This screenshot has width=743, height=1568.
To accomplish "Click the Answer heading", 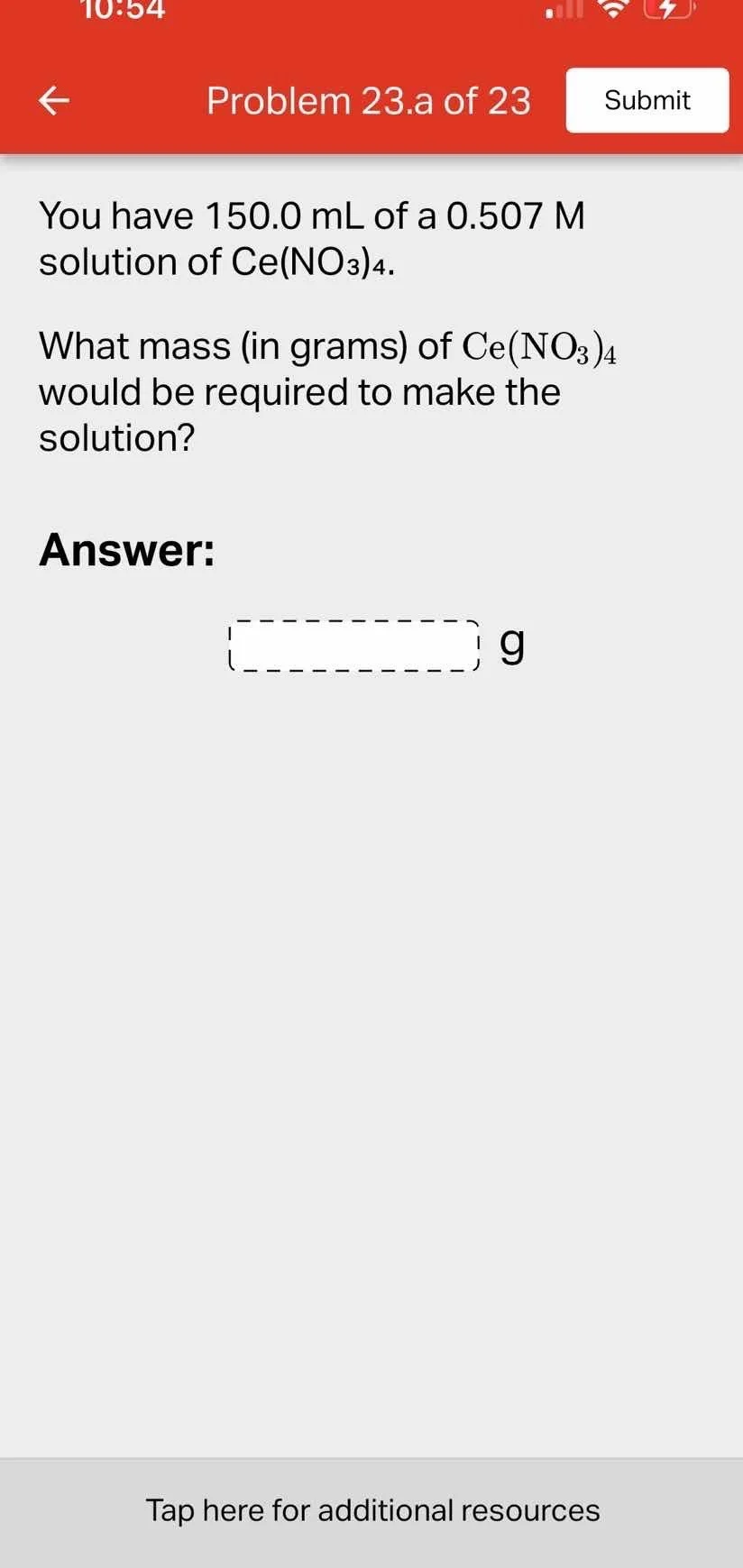I will click(x=126, y=549).
